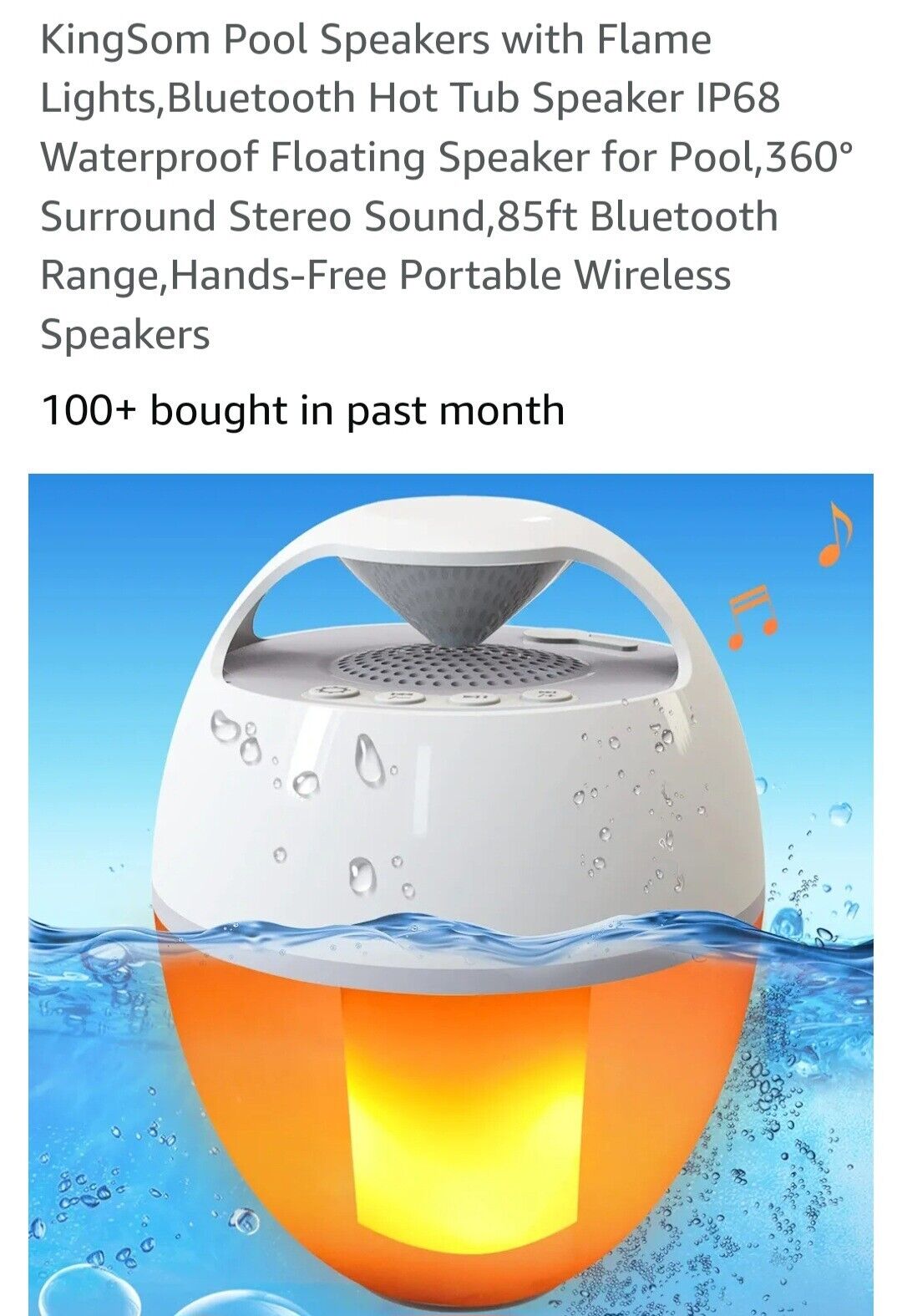The width and height of the screenshot is (902, 1316).
Task: Open the KingSom pool speaker product image
Action: [451, 894]
